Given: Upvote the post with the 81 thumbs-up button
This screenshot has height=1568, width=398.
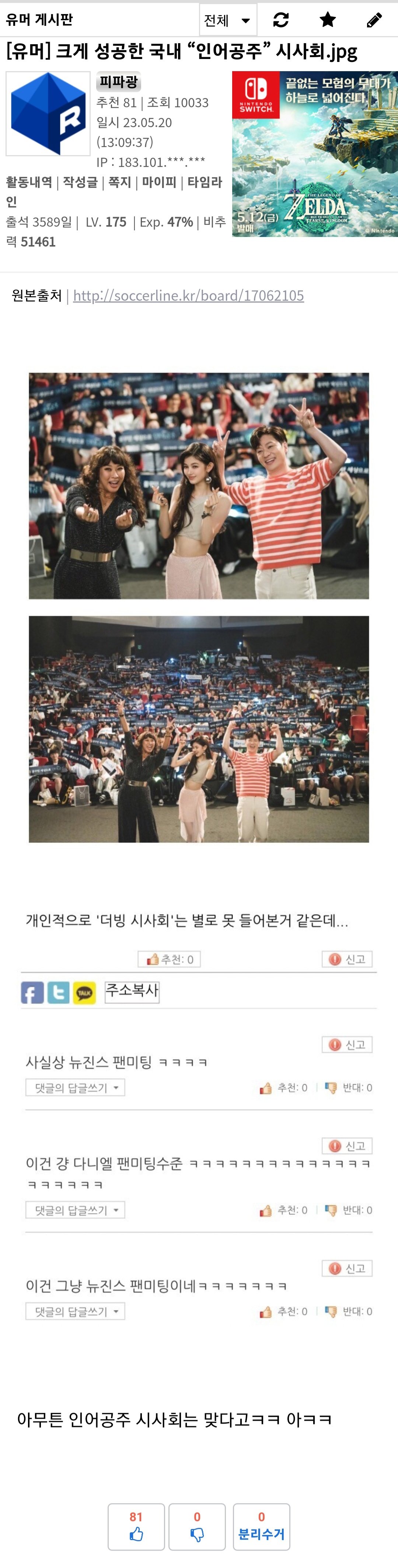Looking at the screenshot, I should click(136, 1526).
